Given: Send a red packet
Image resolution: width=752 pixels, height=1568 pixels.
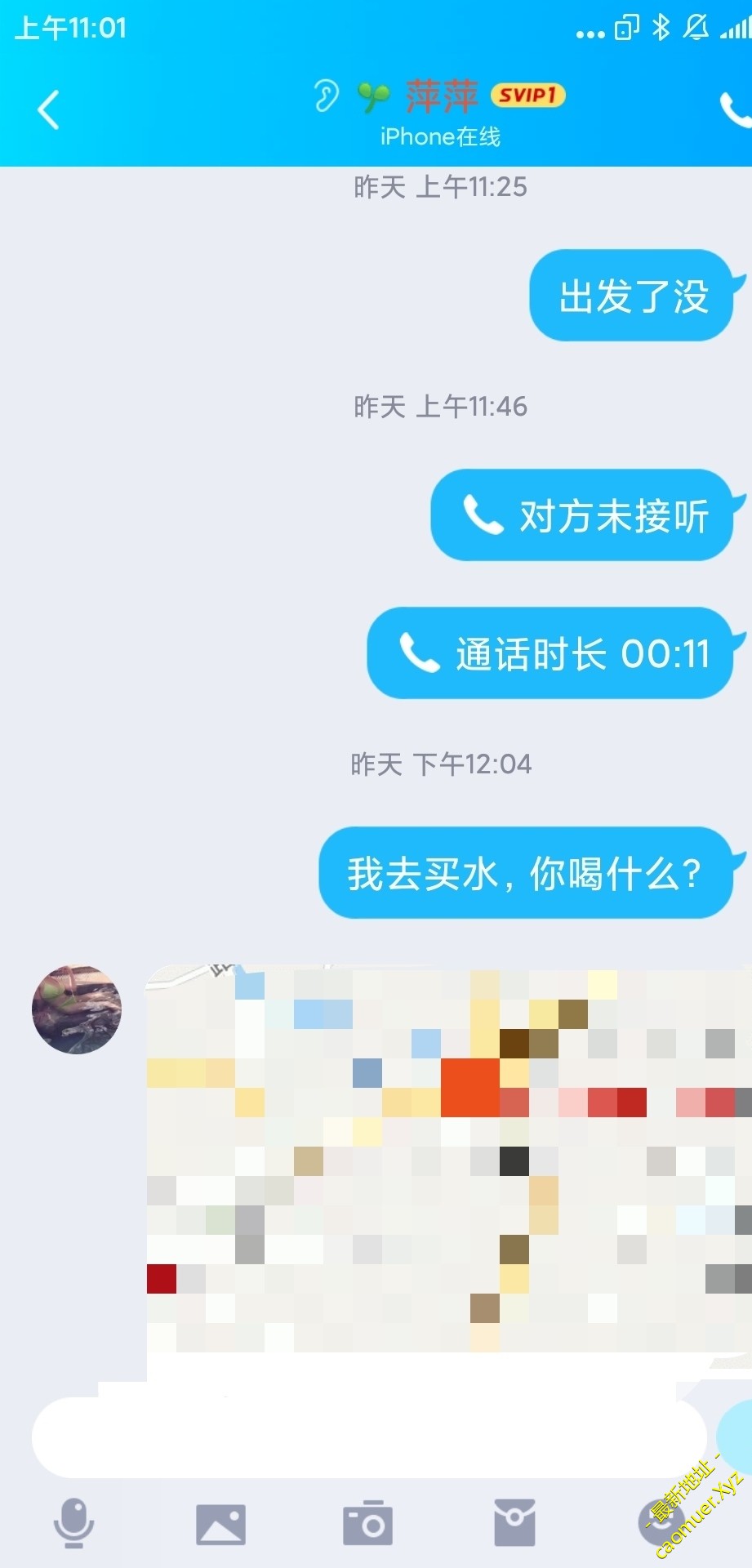Looking at the screenshot, I should tap(514, 1523).
